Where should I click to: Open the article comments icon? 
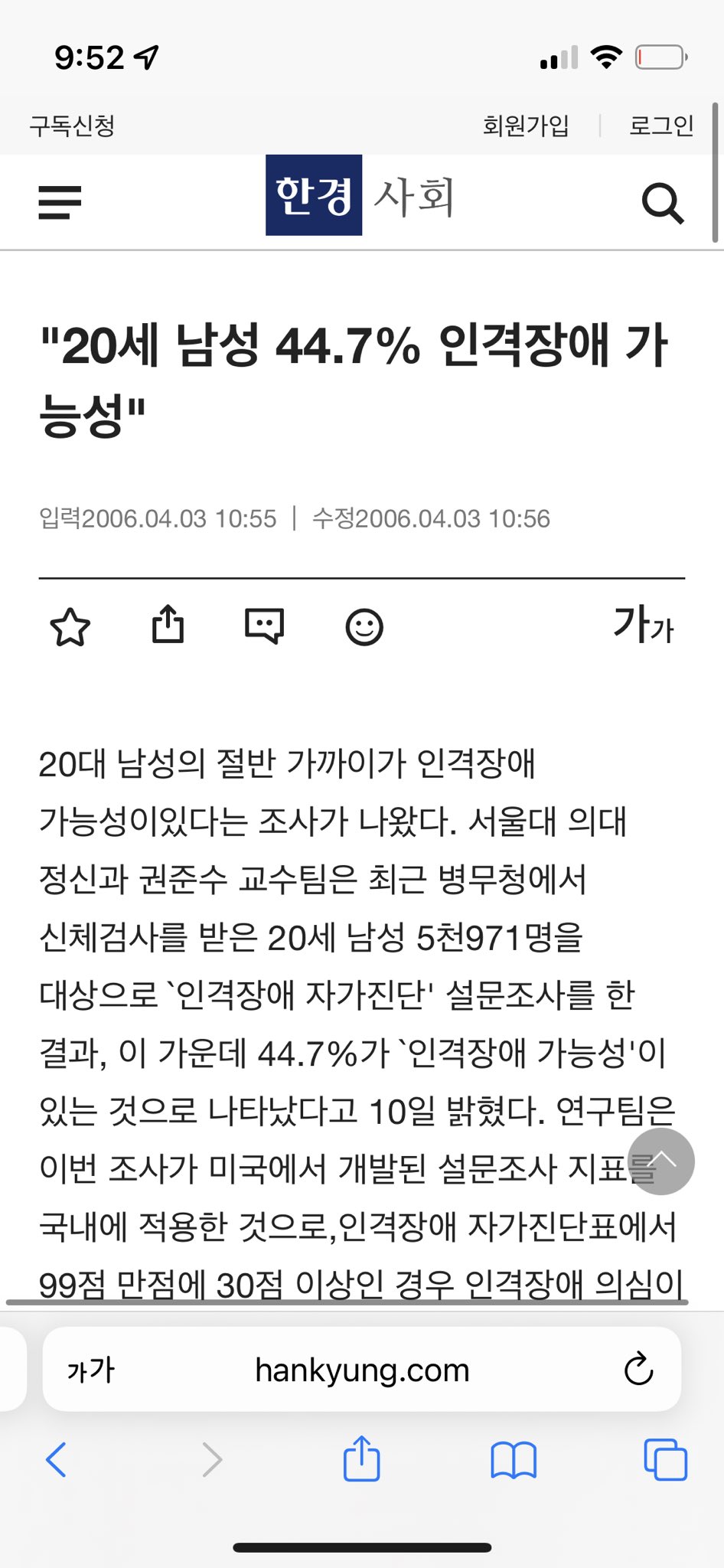coord(265,626)
